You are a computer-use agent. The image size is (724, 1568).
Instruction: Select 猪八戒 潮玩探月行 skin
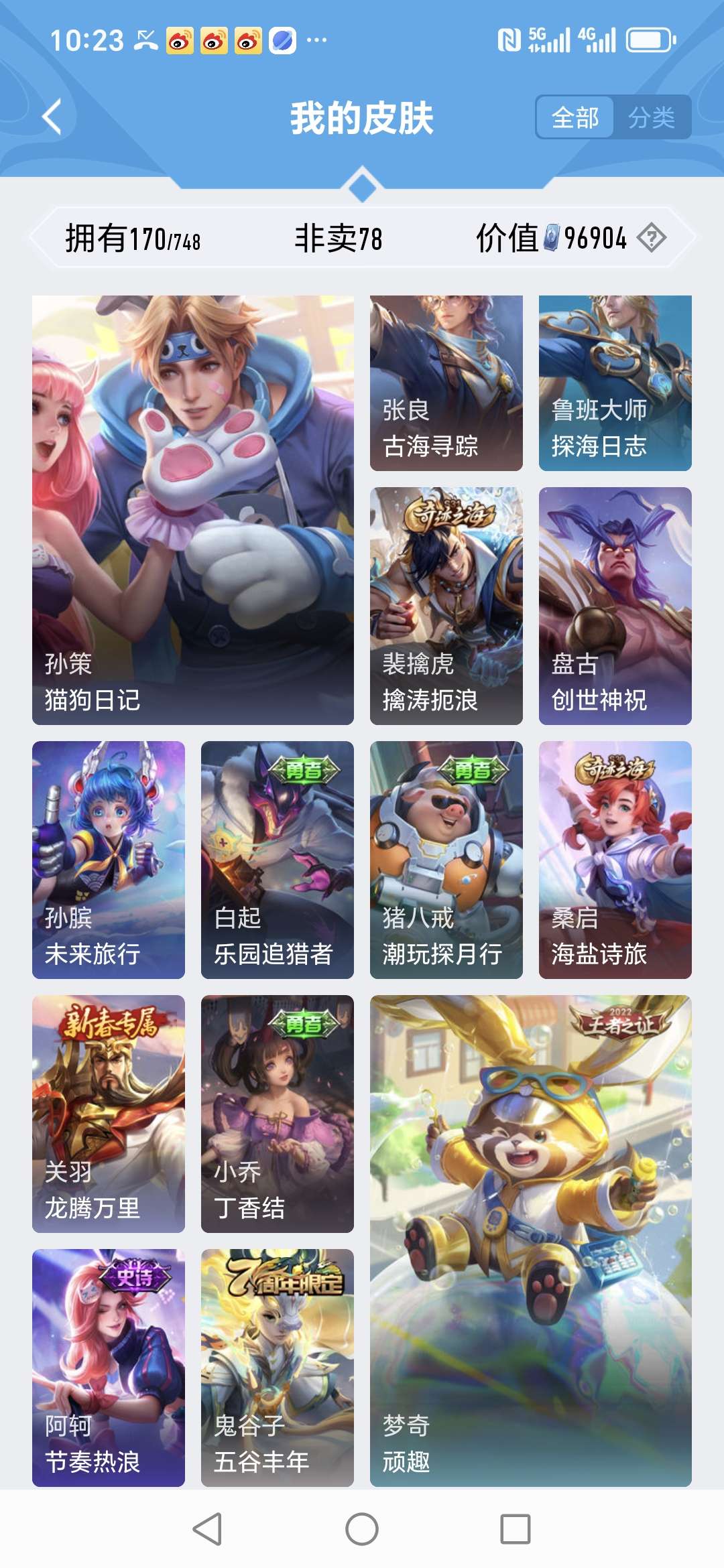click(446, 859)
